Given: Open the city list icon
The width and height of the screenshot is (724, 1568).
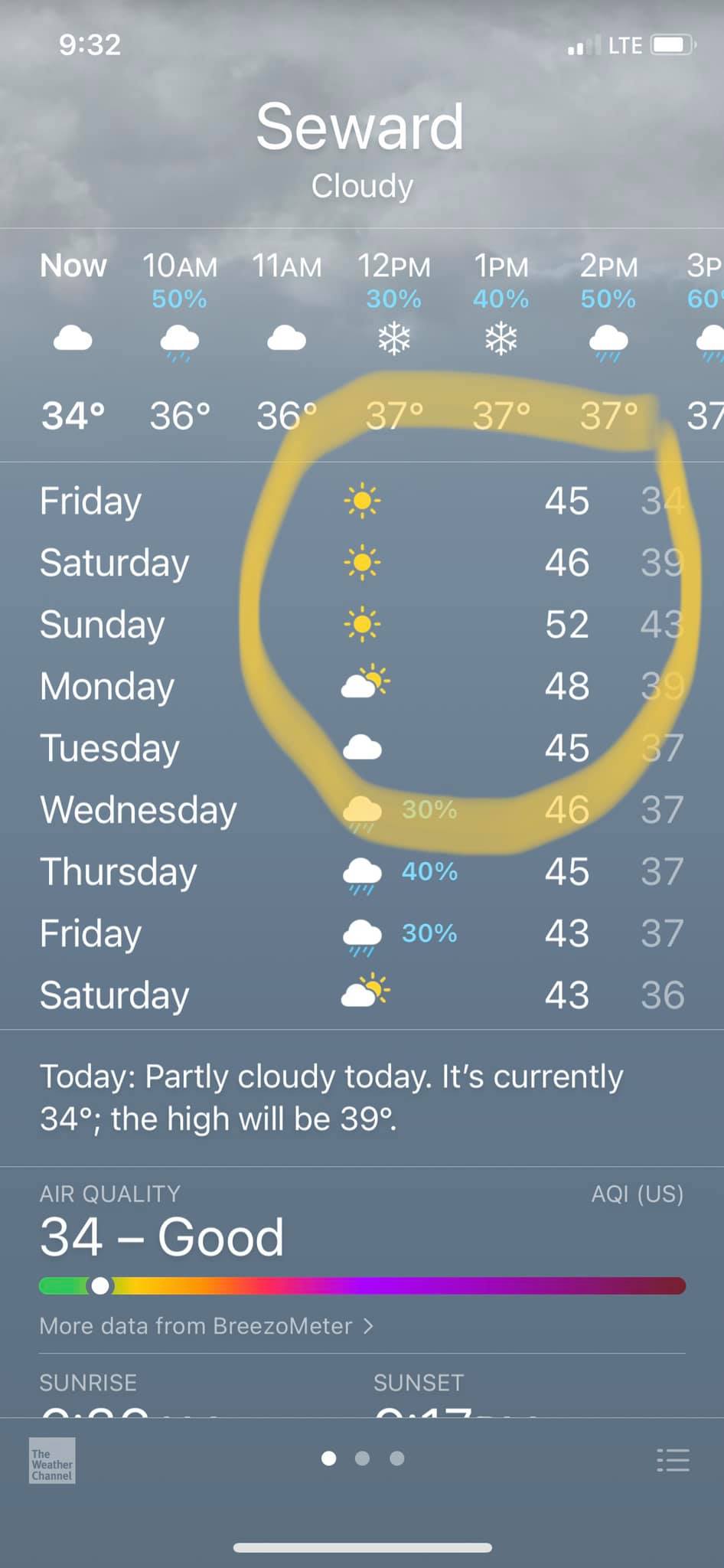Looking at the screenshot, I should 673,1460.
